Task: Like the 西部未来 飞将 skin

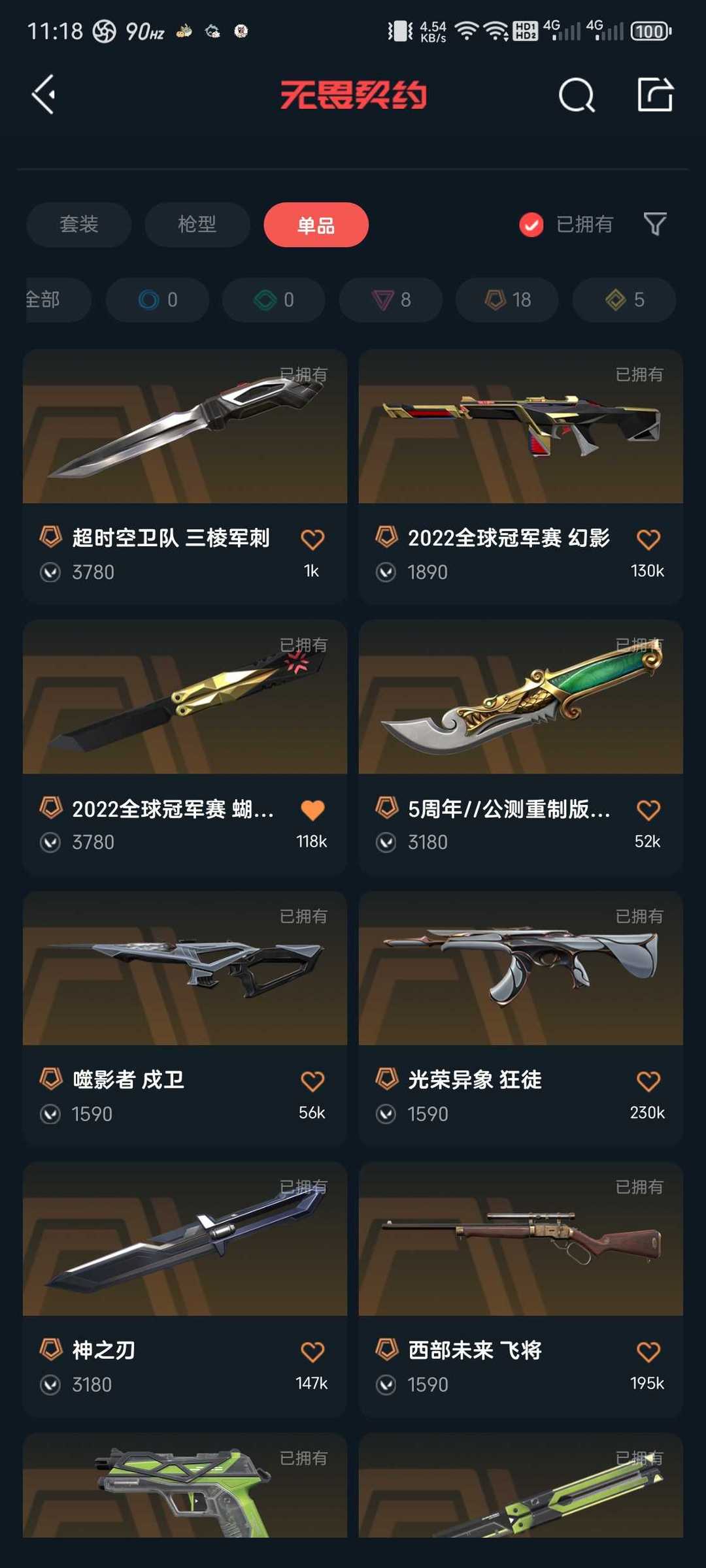Action: pyautogui.click(x=648, y=1352)
